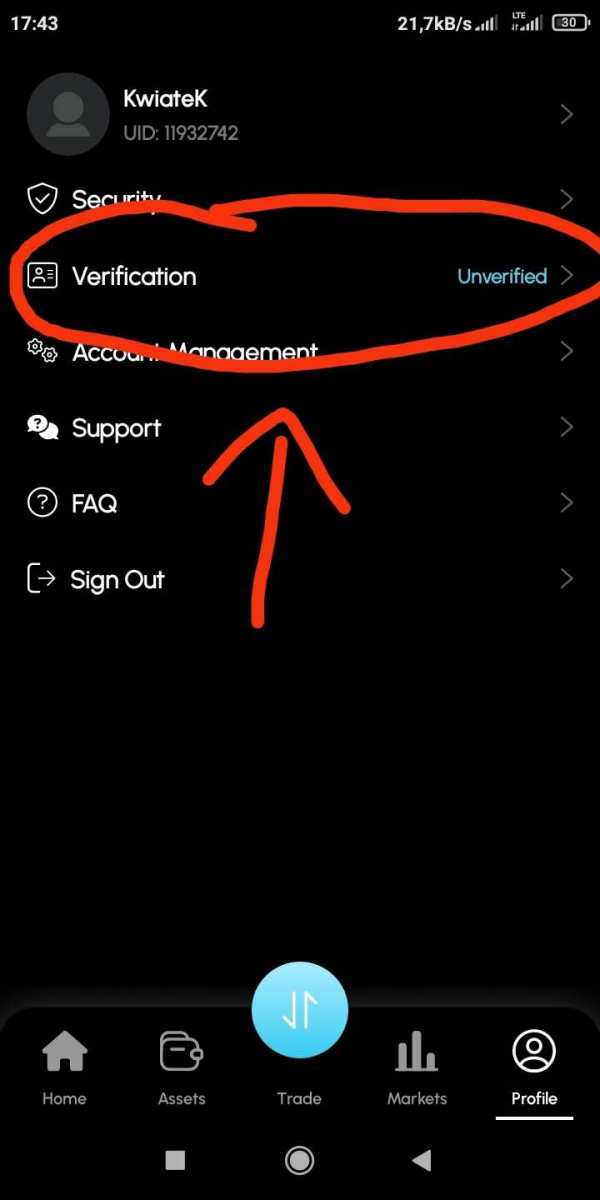Image resolution: width=600 pixels, height=1200 pixels.
Task: Open the KwiateK profile row
Action: [300, 114]
